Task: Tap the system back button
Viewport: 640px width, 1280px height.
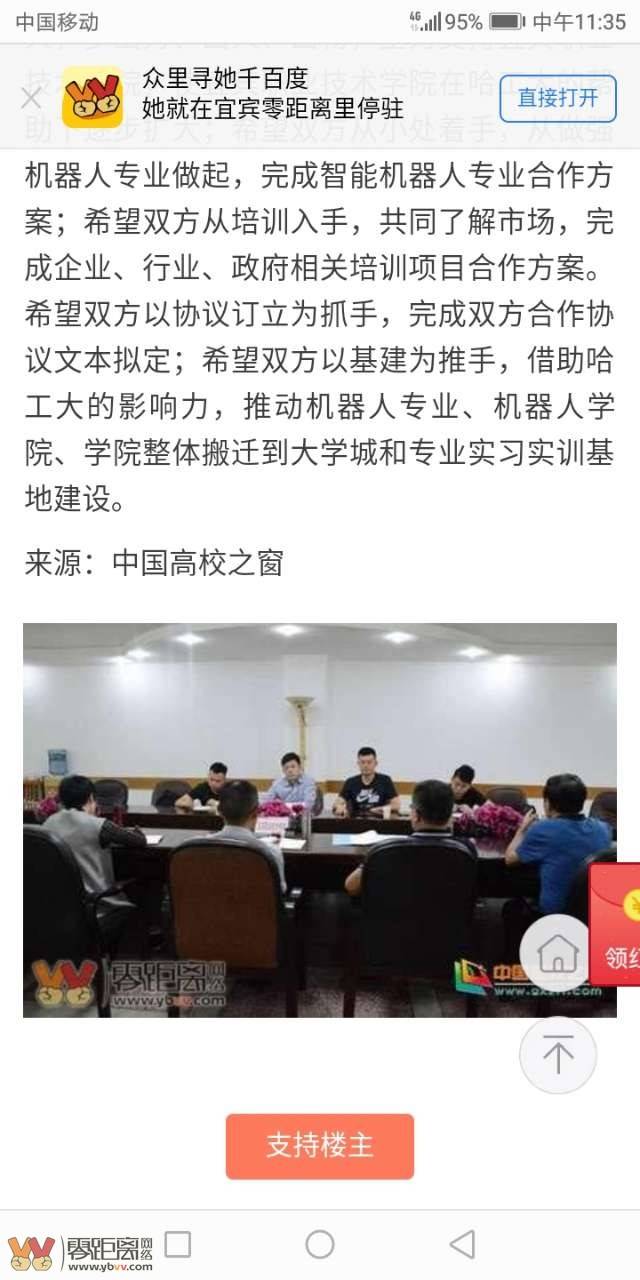Action: coord(462,1244)
